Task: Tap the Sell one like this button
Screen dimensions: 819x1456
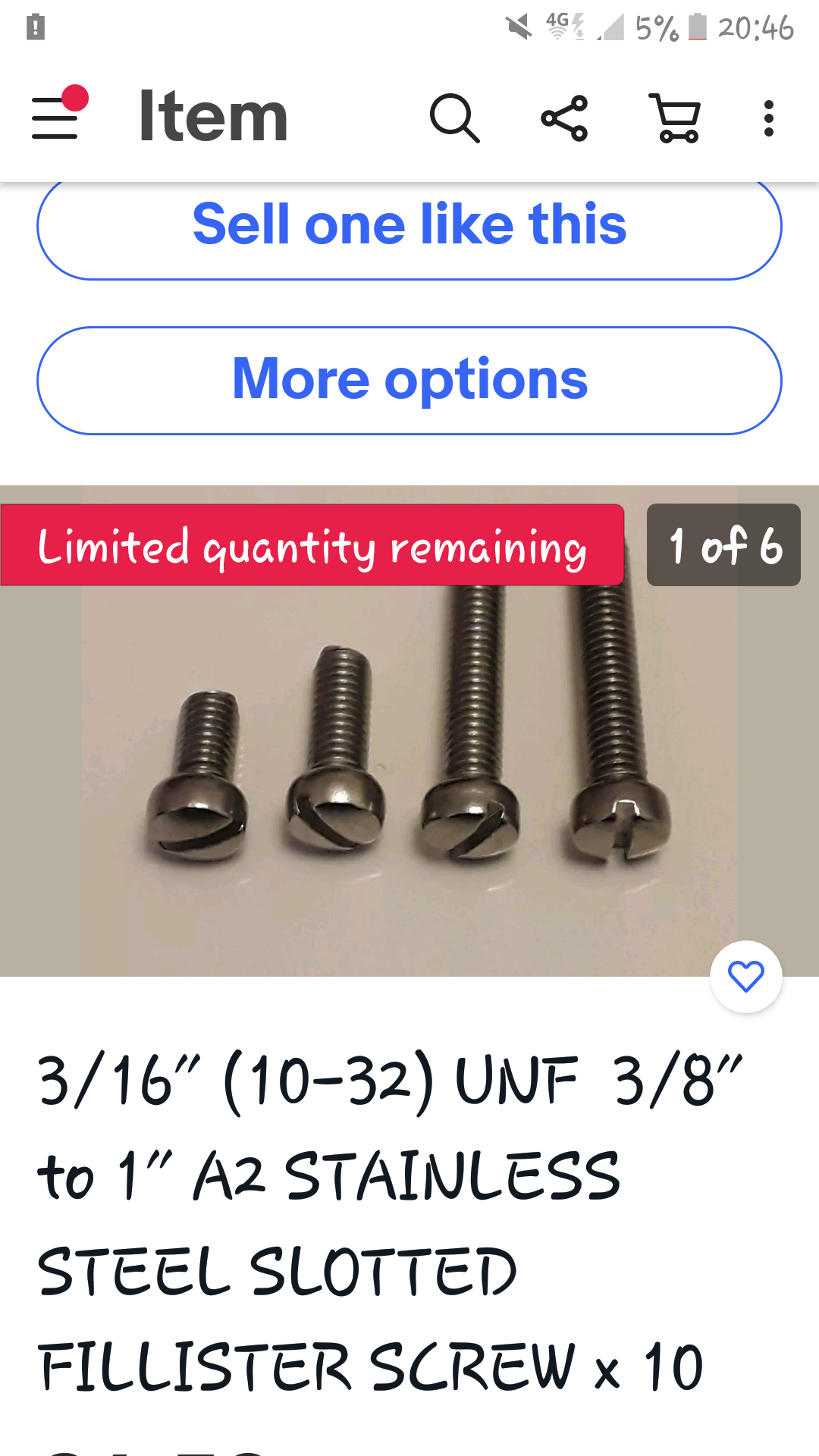Action: pos(409,227)
